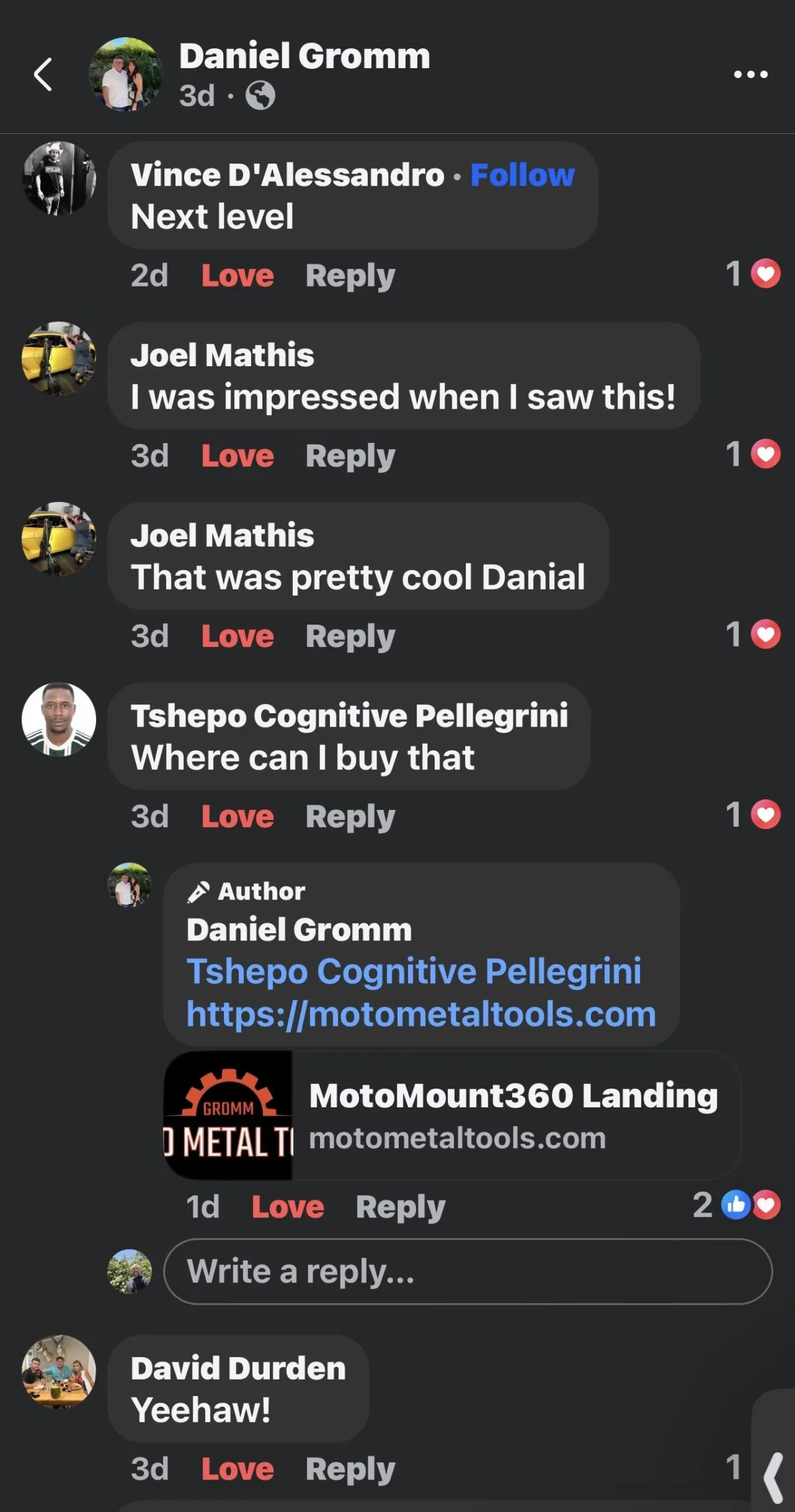Image resolution: width=795 pixels, height=1512 pixels.
Task: Open Joel Mathis's avatar beside "I was impressed"
Action: 59,358
